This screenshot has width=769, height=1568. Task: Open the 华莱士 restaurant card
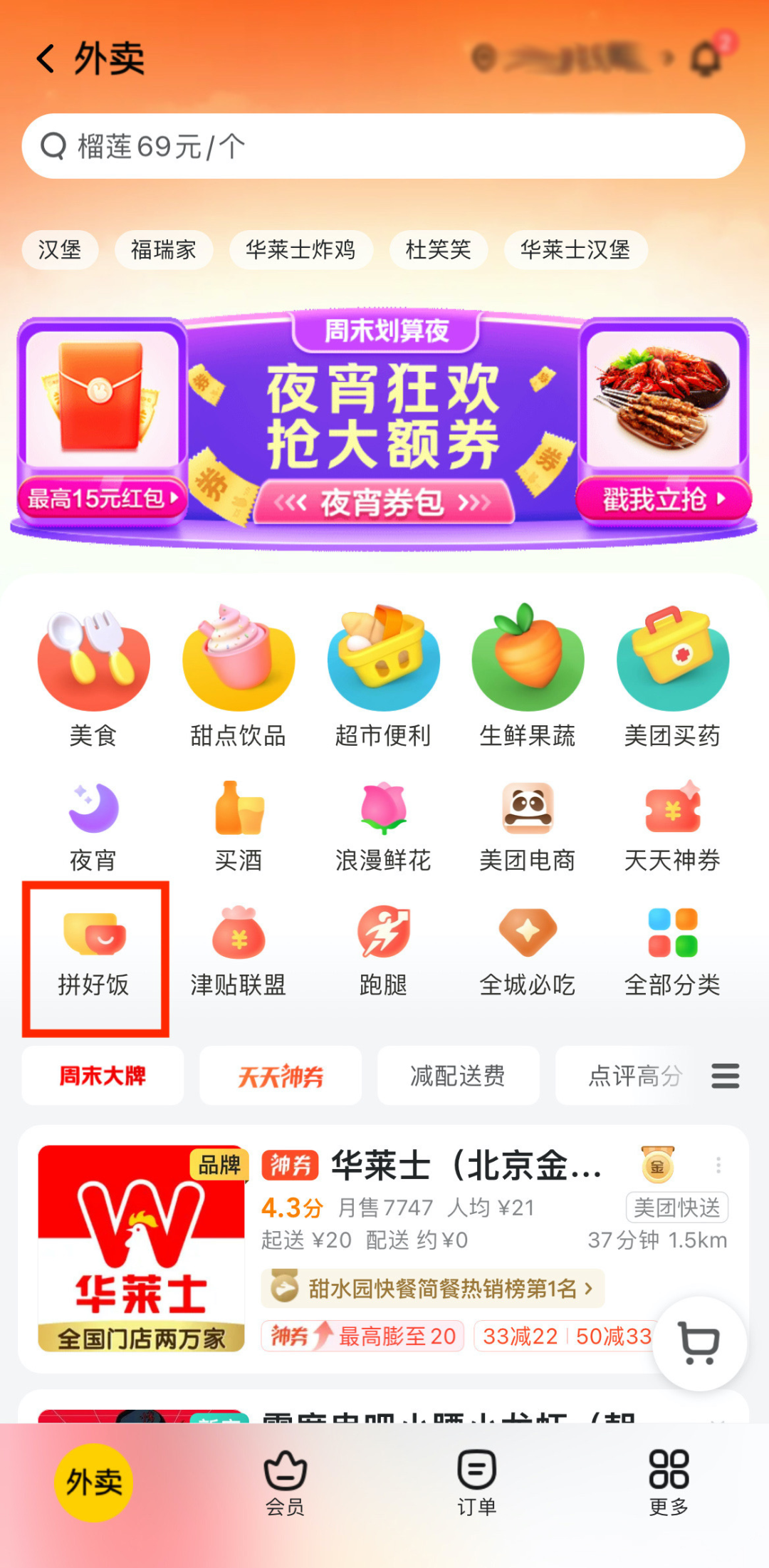427,1211
